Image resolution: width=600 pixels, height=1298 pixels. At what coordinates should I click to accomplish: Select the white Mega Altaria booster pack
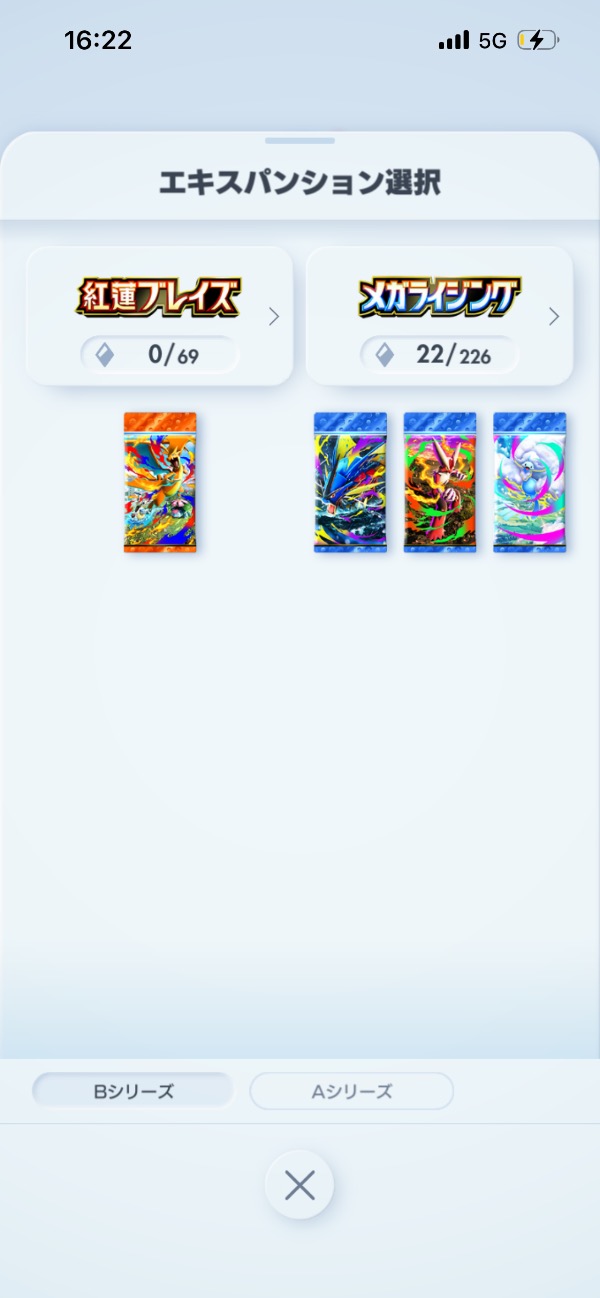point(530,482)
